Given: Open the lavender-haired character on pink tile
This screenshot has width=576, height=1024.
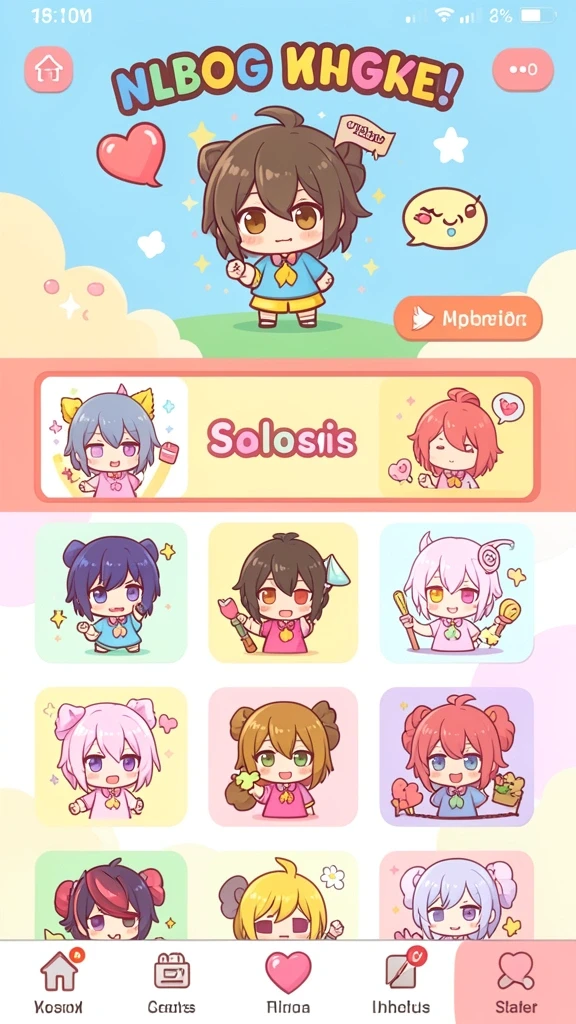Looking at the screenshot, I should 457,895.
